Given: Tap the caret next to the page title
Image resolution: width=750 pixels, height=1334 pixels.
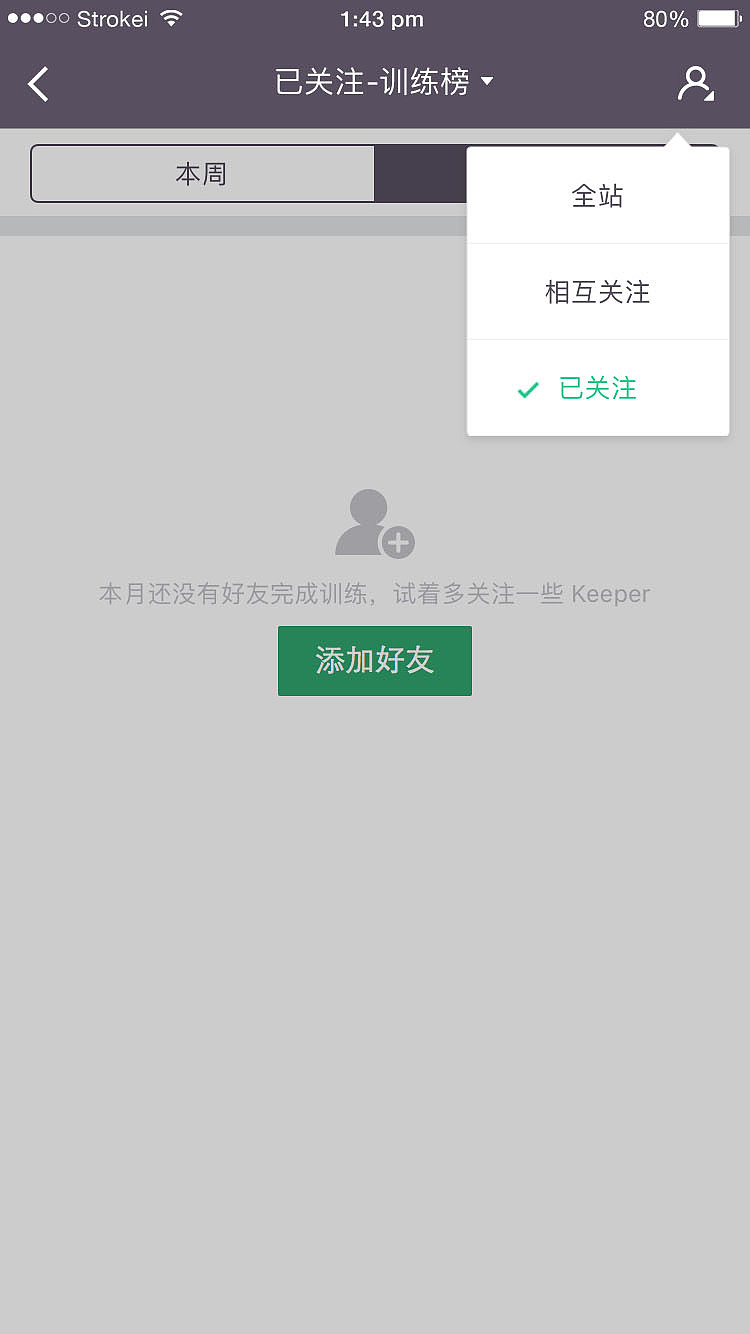Looking at the screenshot, I should [x=487, y=85].
